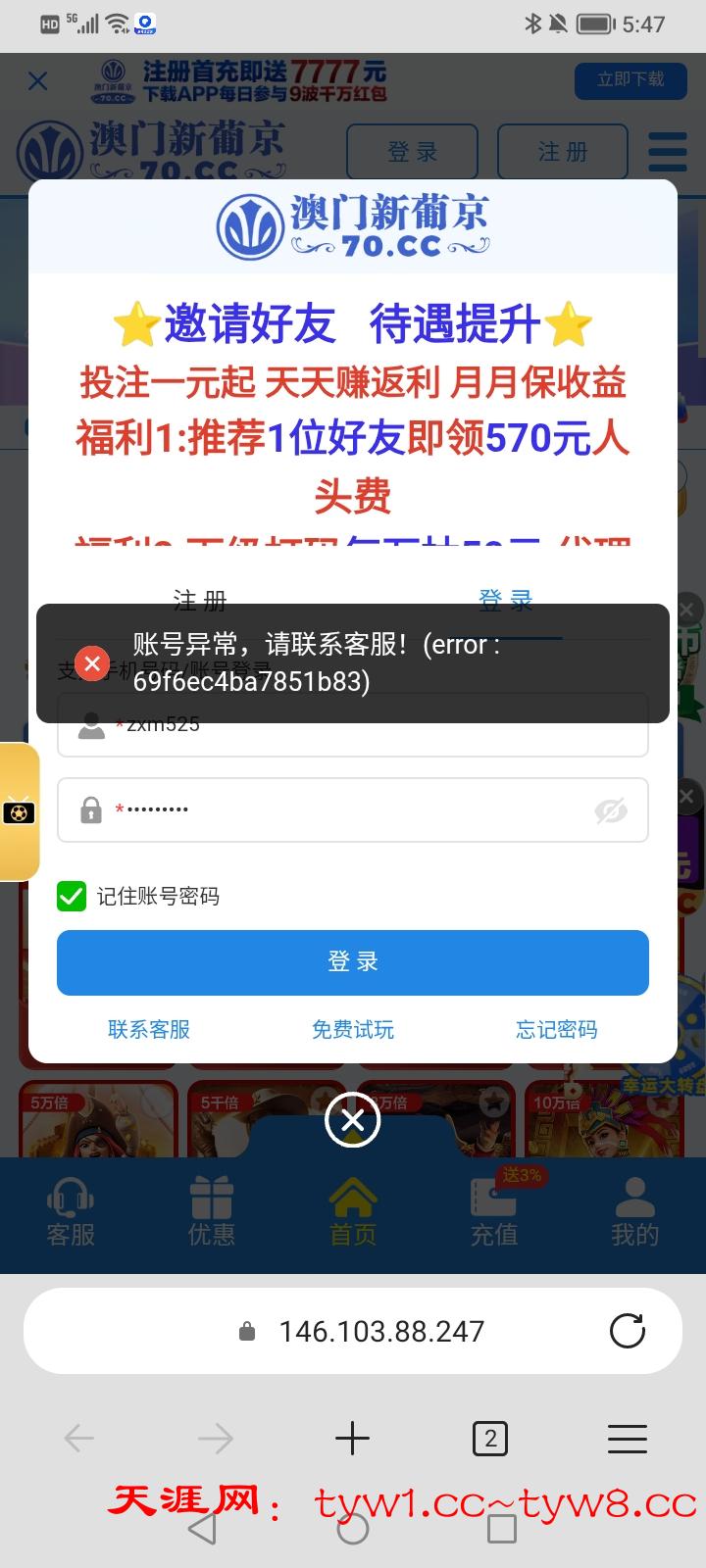Open the 忘记密码 link
706x1568 pixels.
pyautogui.click(x=556, y=1029)
